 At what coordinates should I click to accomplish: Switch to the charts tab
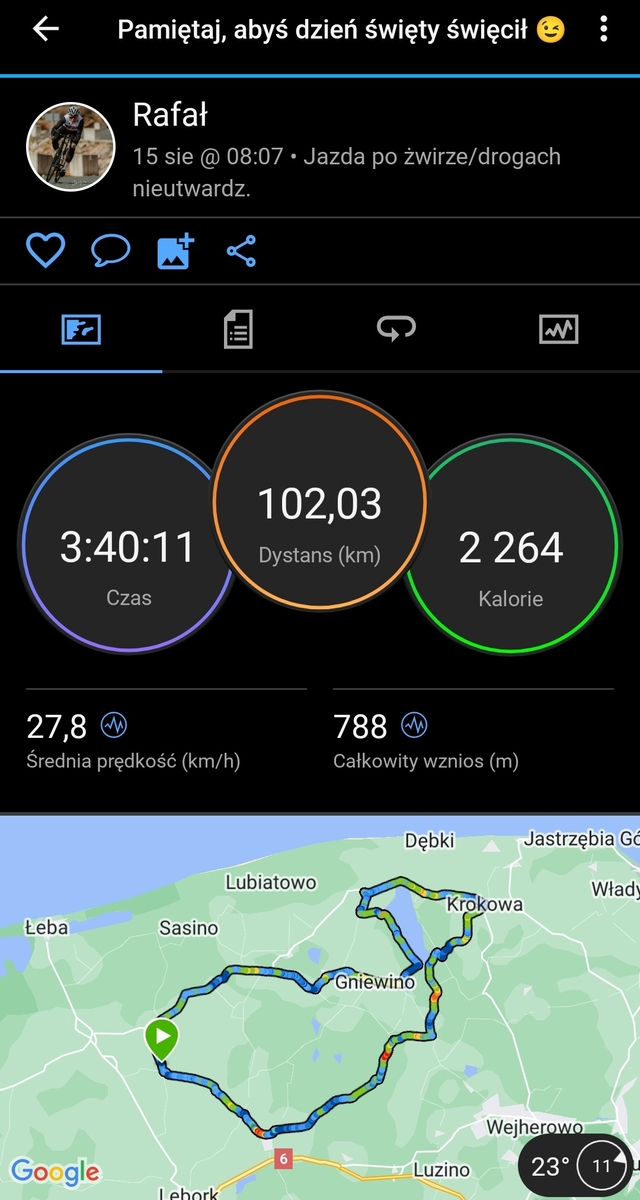pyautogui.click(x=558, y=329)
